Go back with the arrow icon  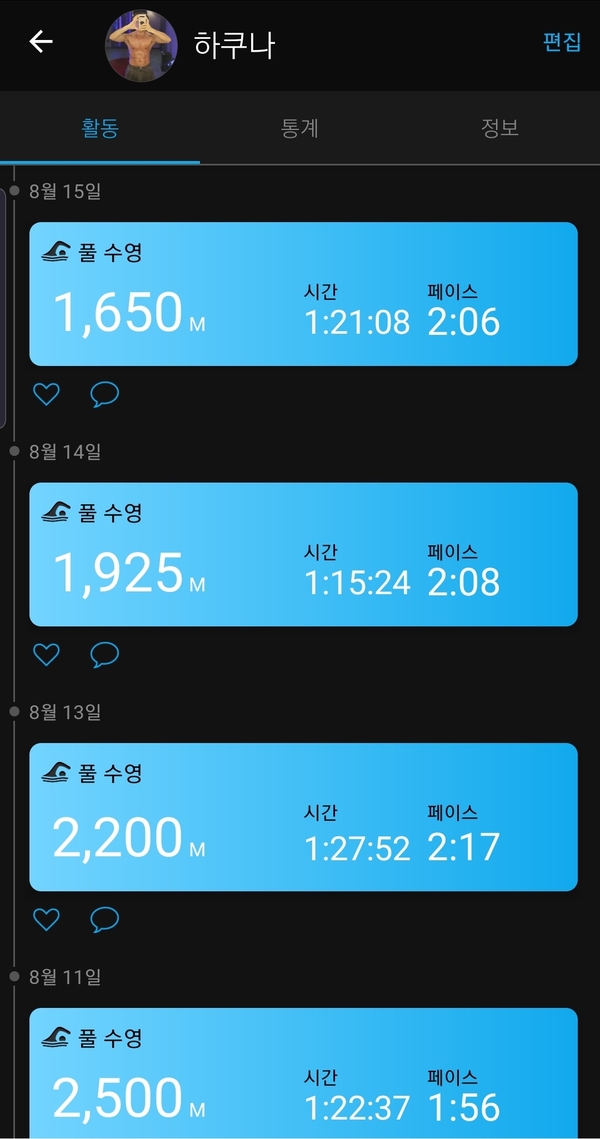pos(41,42)
